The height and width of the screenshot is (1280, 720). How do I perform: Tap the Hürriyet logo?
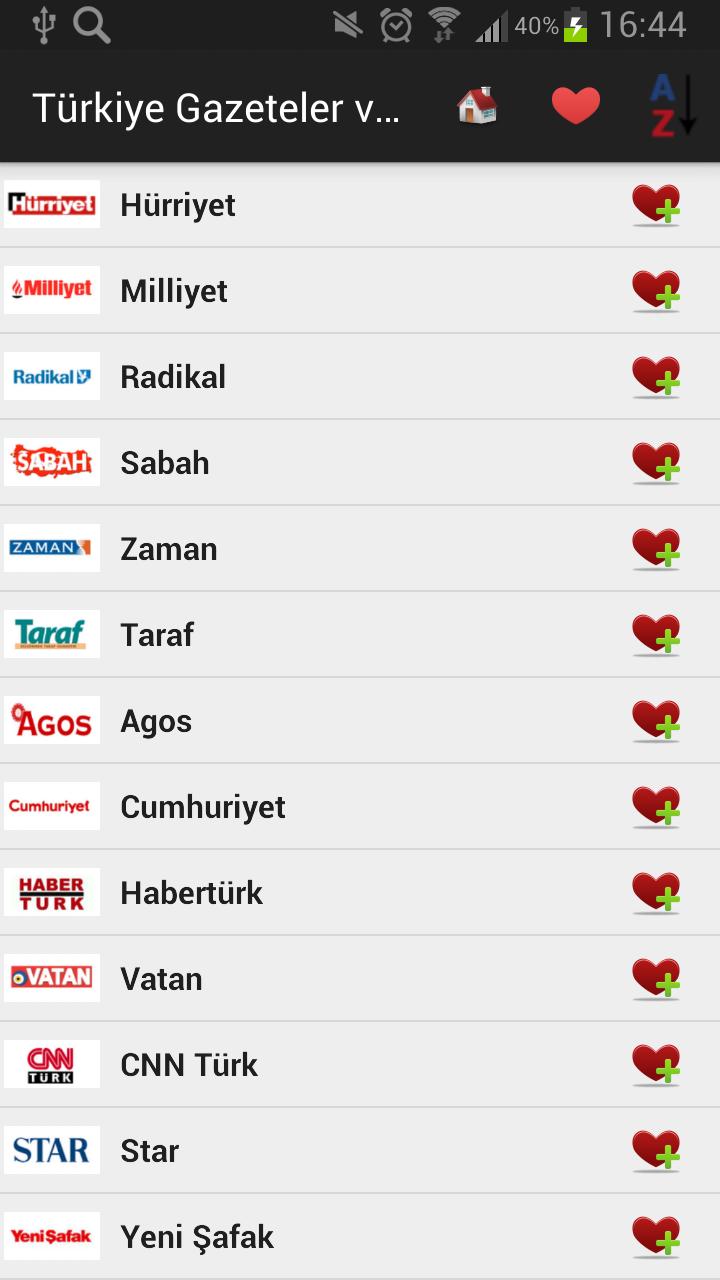52,204
